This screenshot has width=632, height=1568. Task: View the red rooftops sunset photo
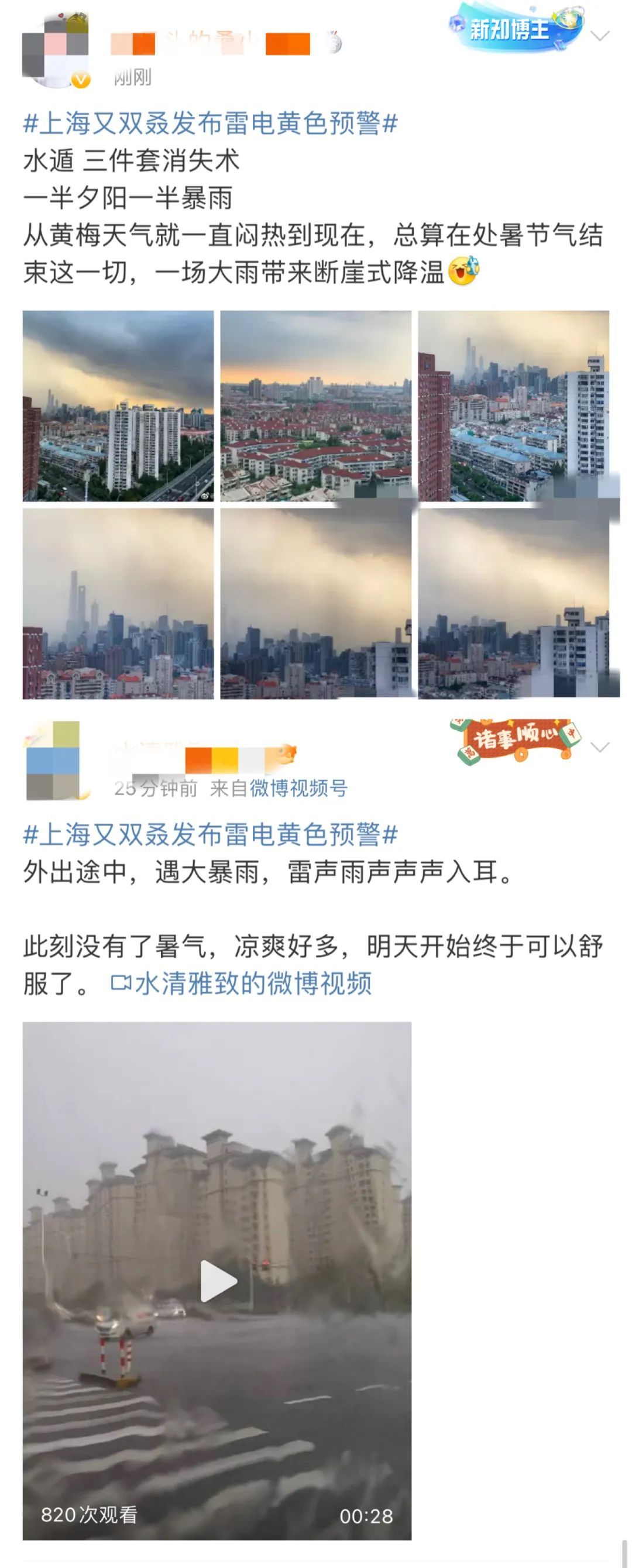tap(315, 406)
